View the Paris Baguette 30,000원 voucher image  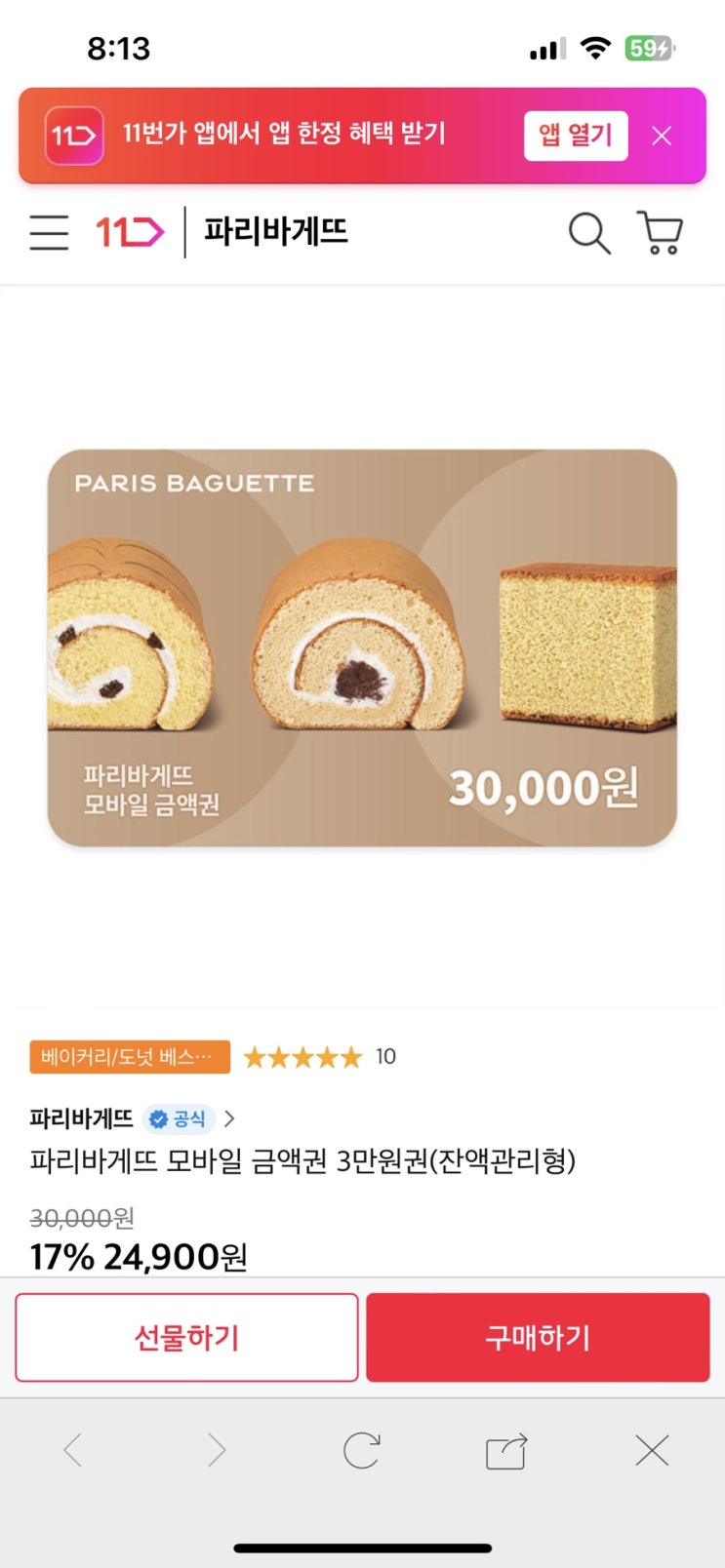click(362, 647)
